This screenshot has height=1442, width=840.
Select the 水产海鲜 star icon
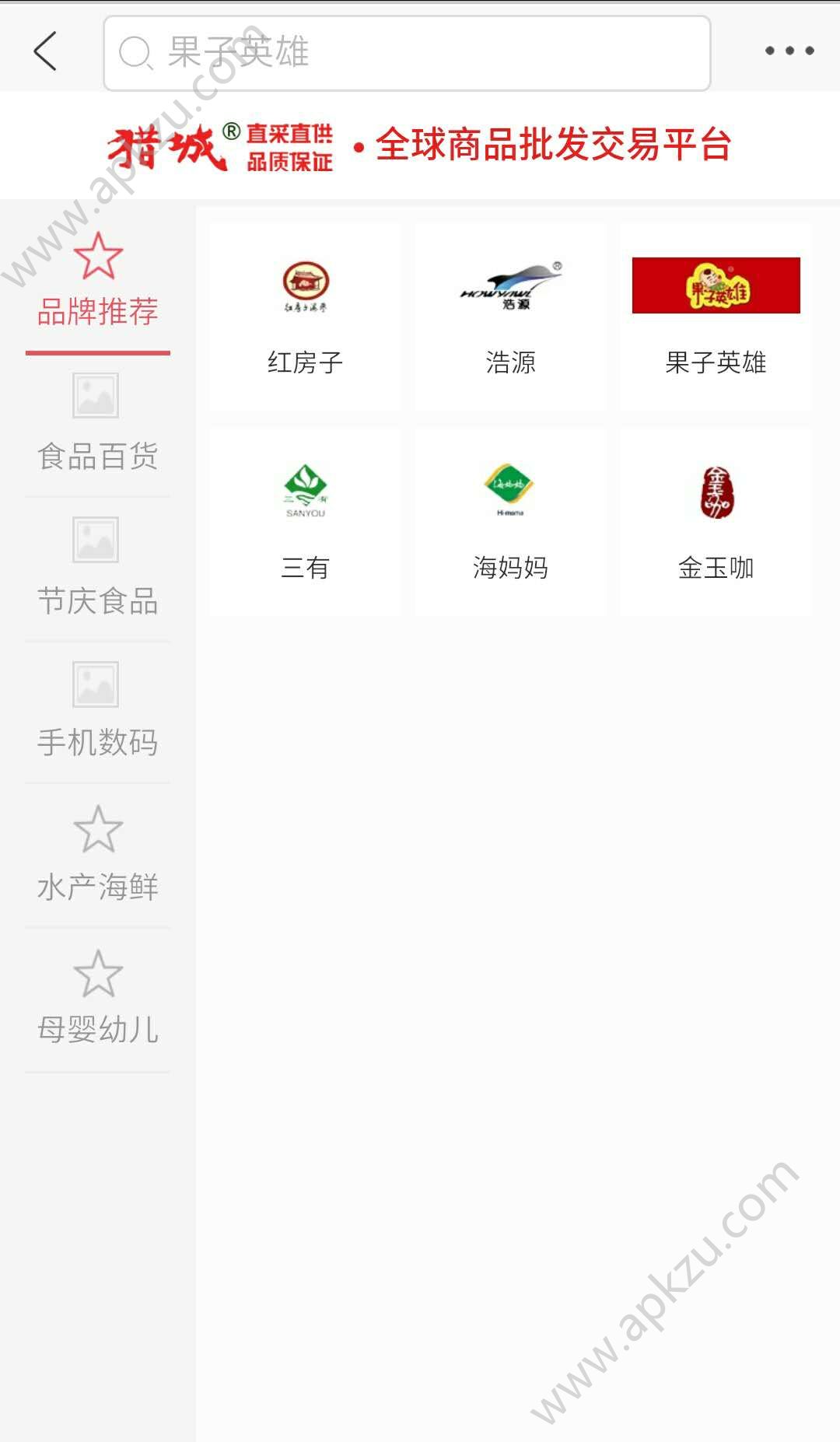click(x=98, y=830)
